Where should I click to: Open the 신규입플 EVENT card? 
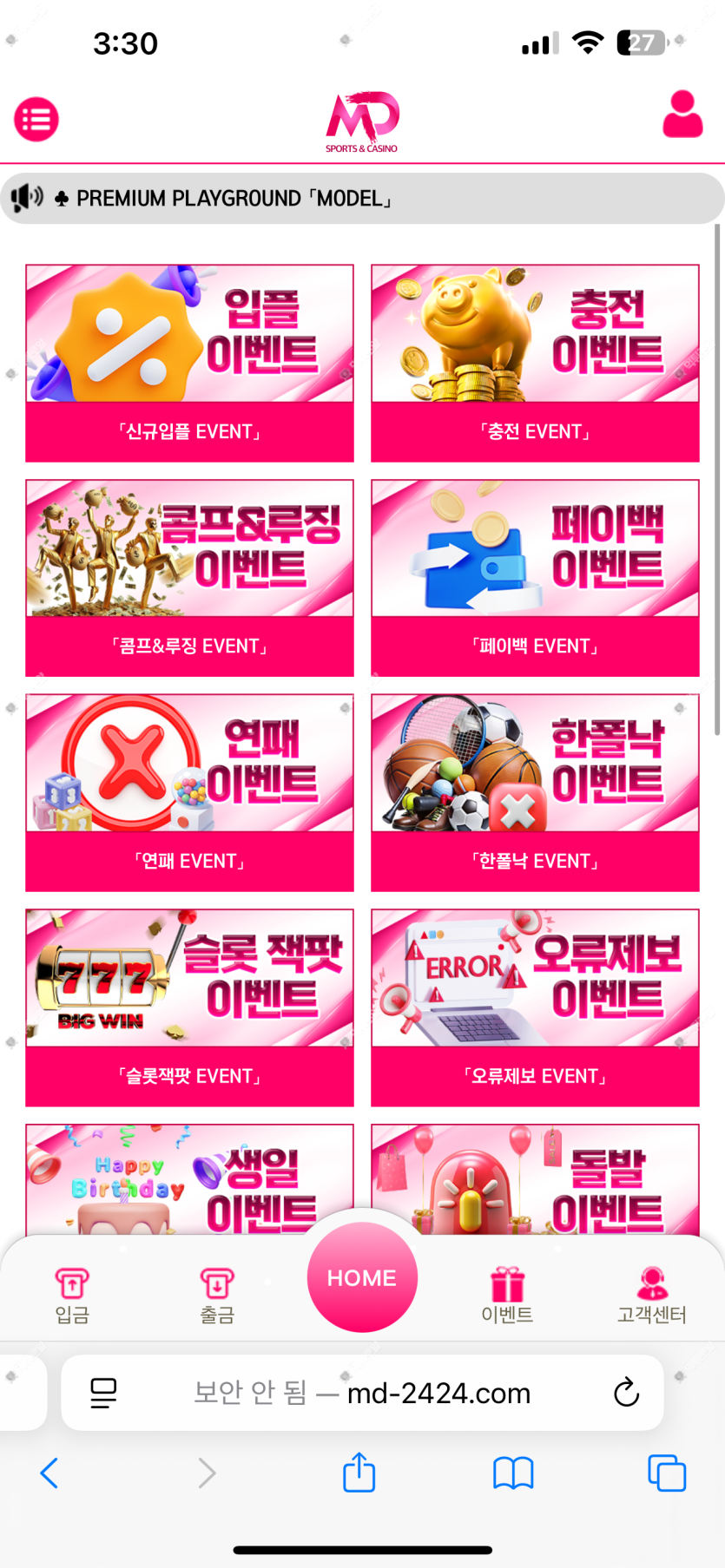[189, 363]
